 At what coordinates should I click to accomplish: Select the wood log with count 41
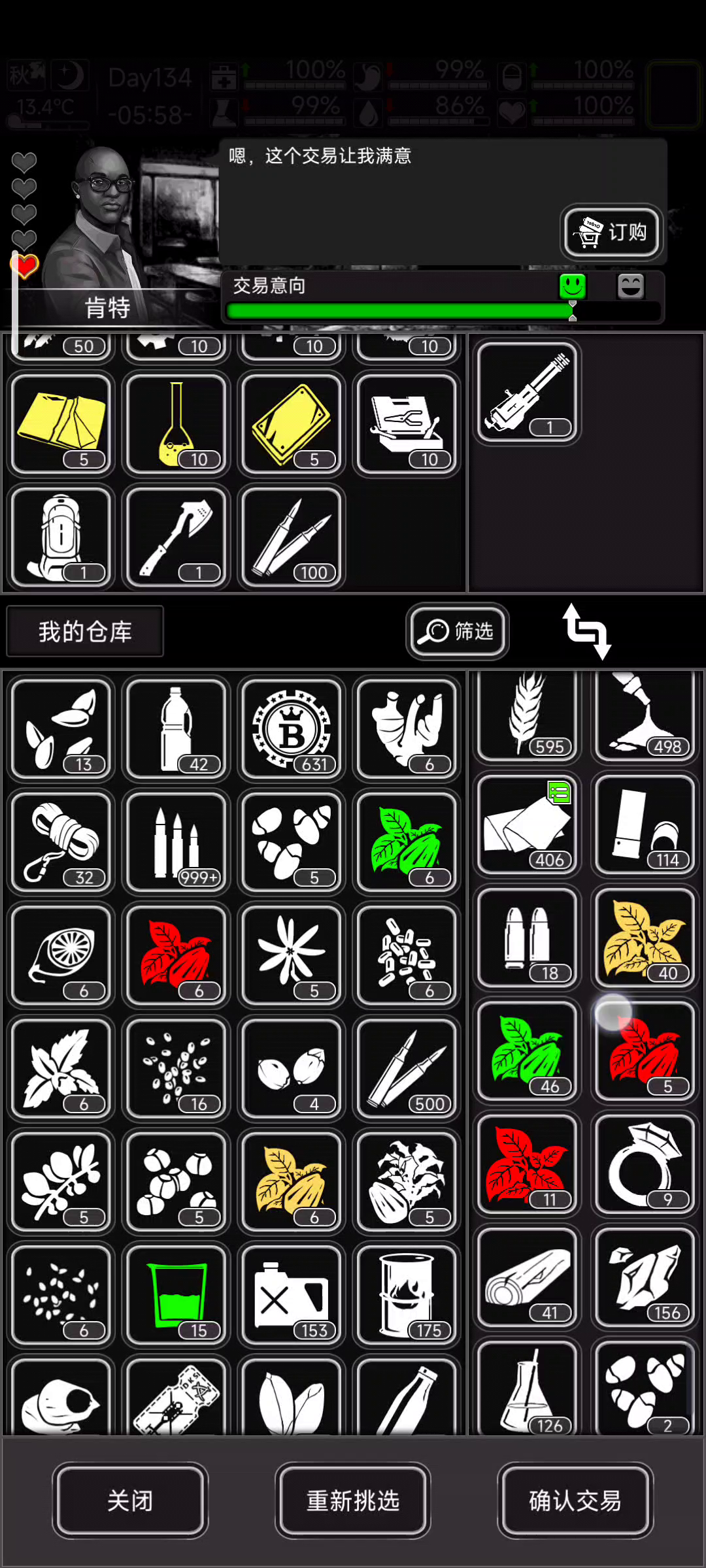(527, 1277)
